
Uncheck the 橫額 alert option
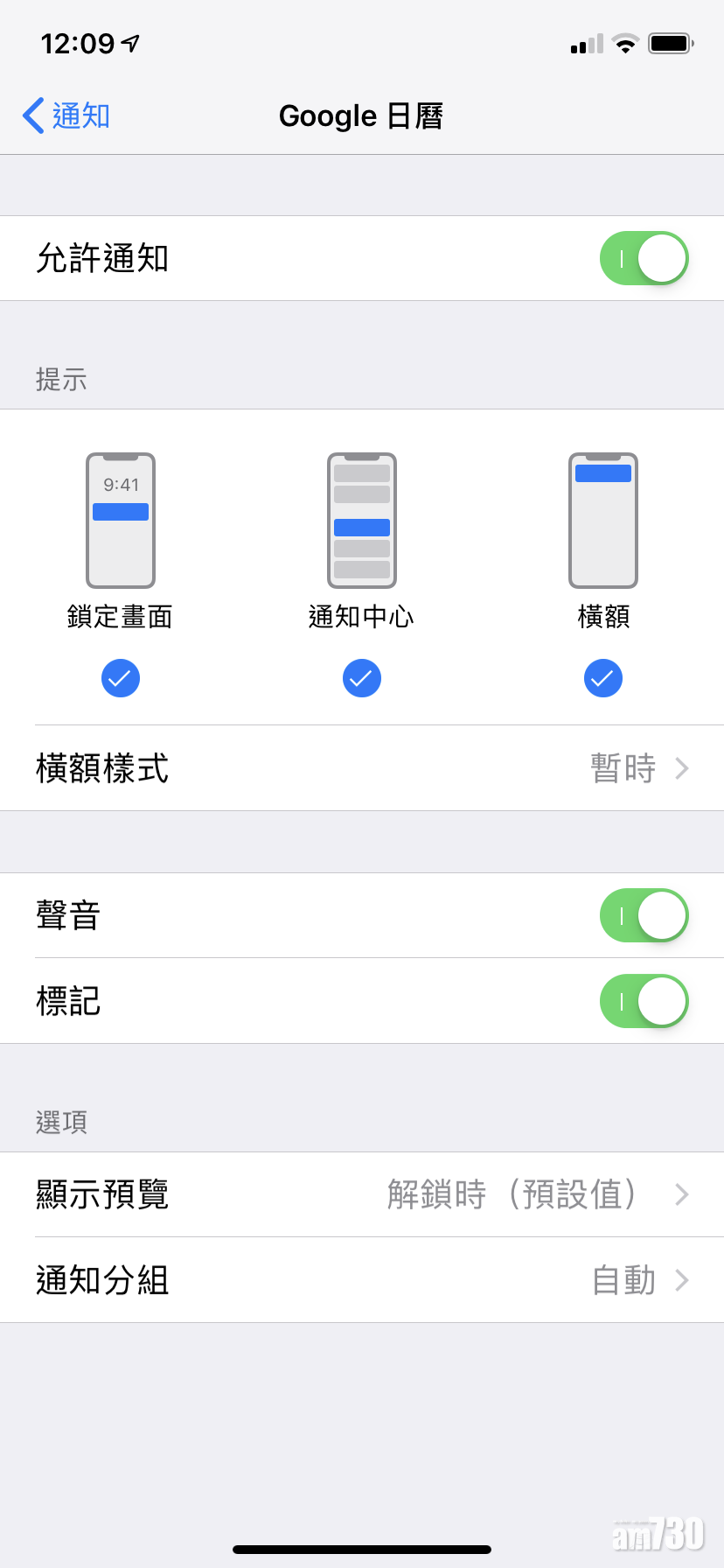click(x=603, y=678)
